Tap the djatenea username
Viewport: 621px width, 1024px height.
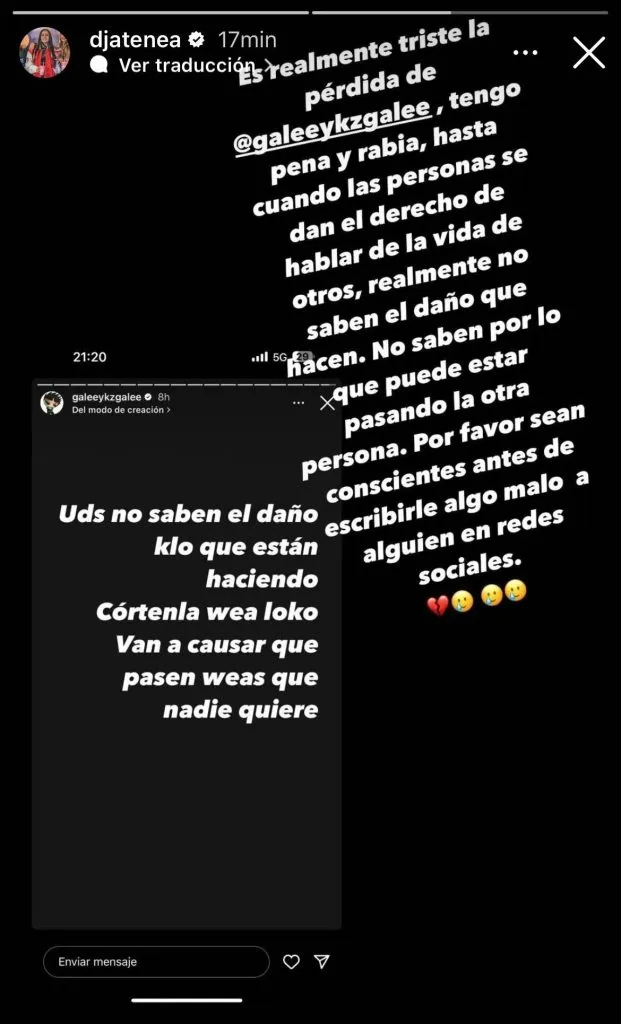coord(132,40)
